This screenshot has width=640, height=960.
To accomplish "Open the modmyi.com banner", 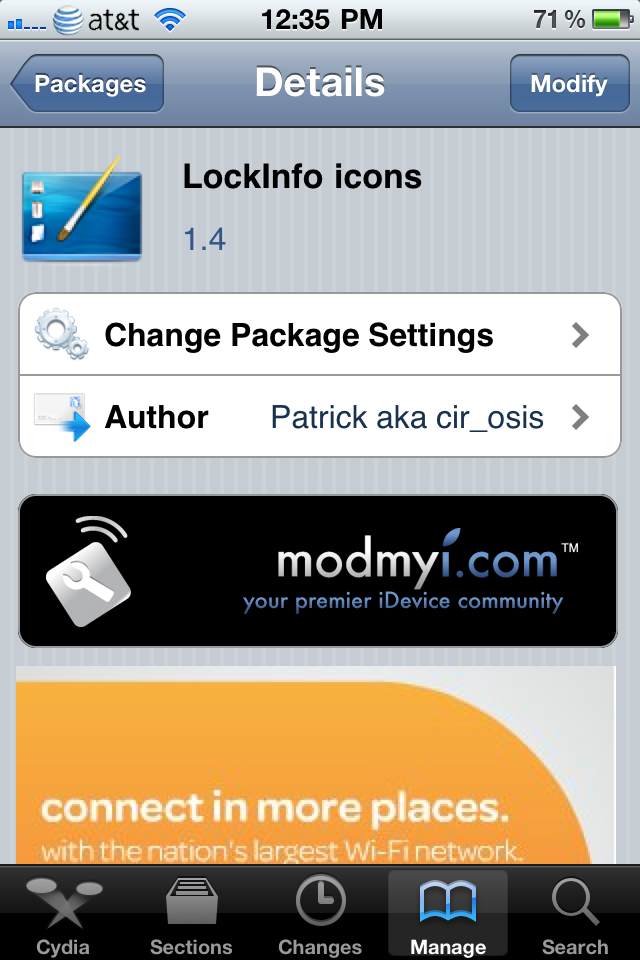I will tap(318, 570).
